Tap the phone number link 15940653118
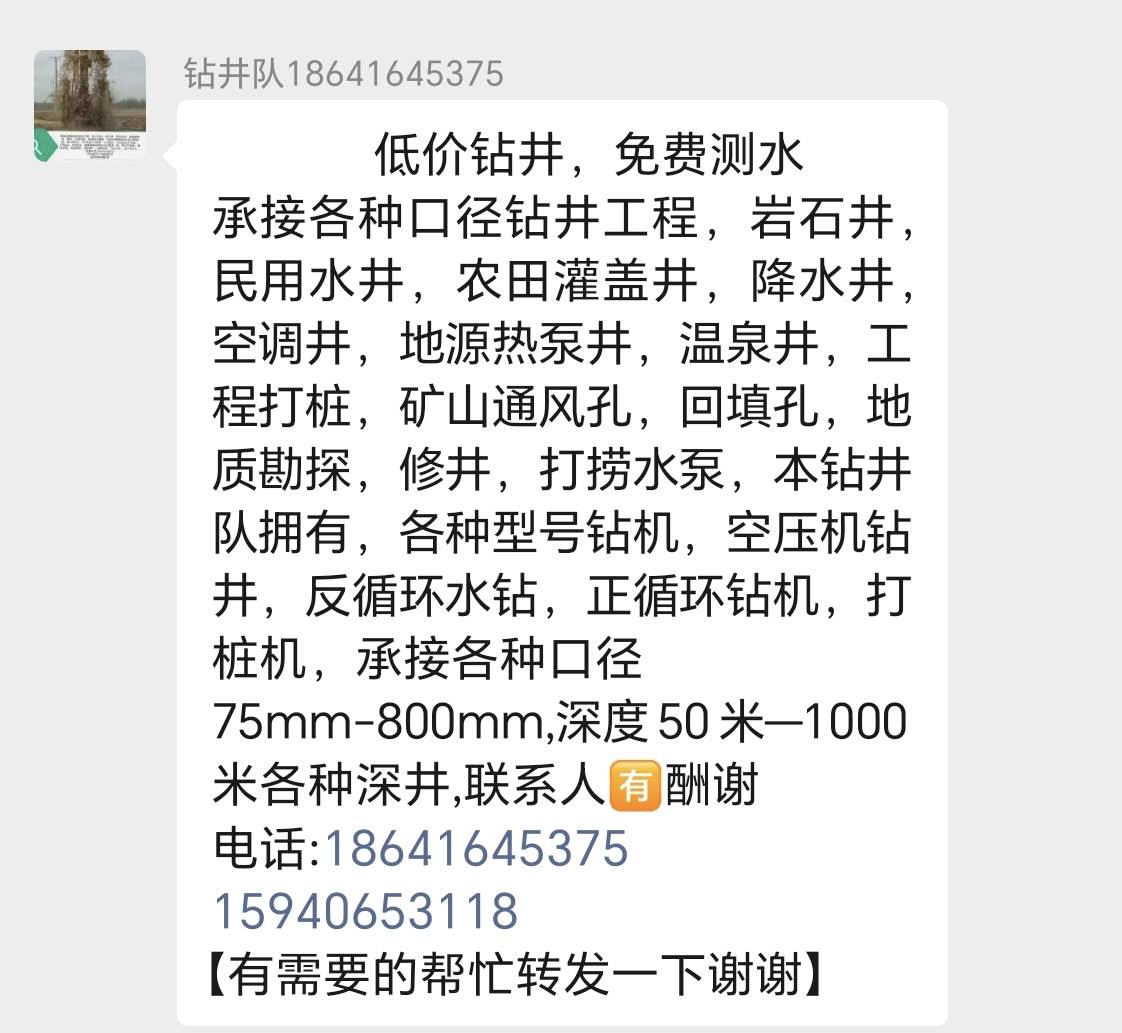 [x=366, y=911]
